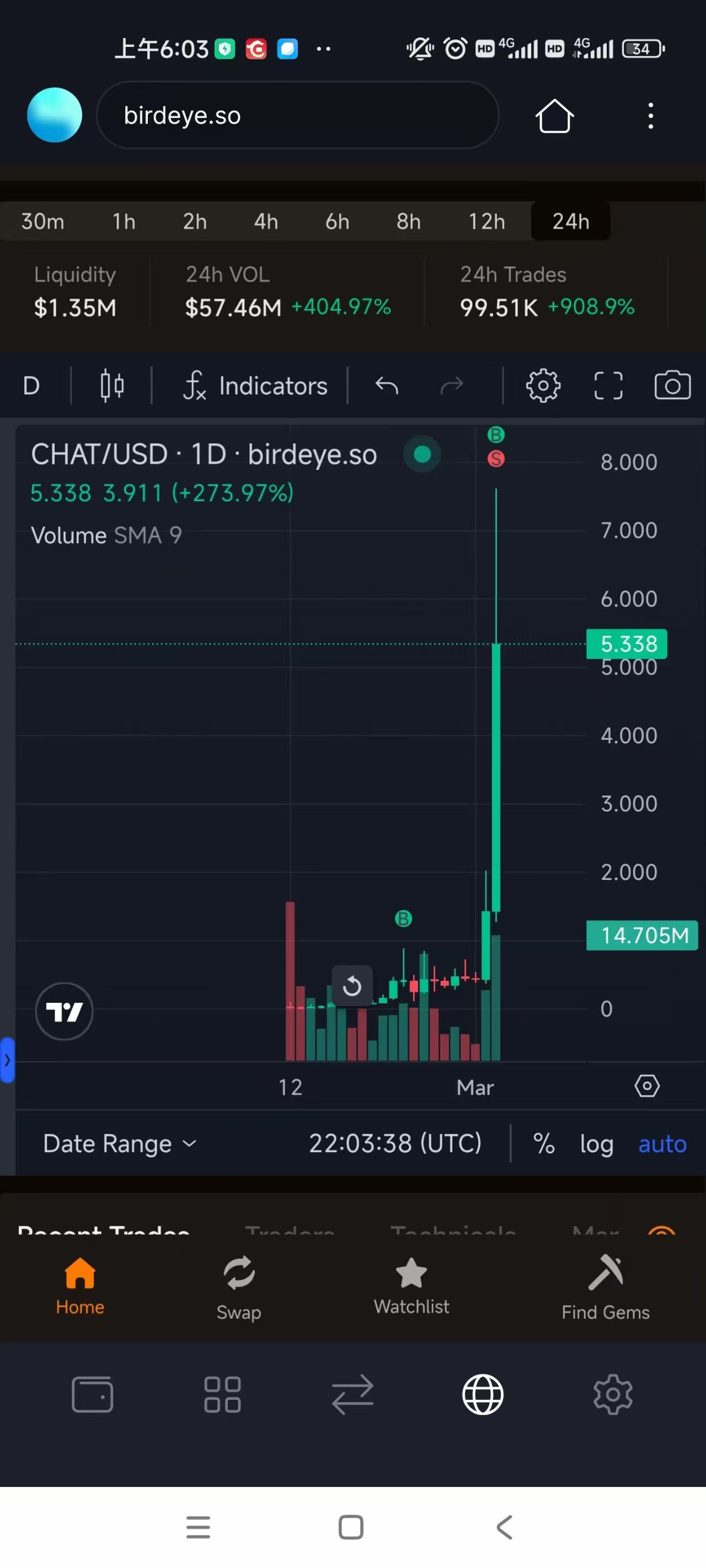Viewport: 706px width, 1568px height.
Task: Go to the browser home page
Action: pyautogui.click(x=554, y=116)
